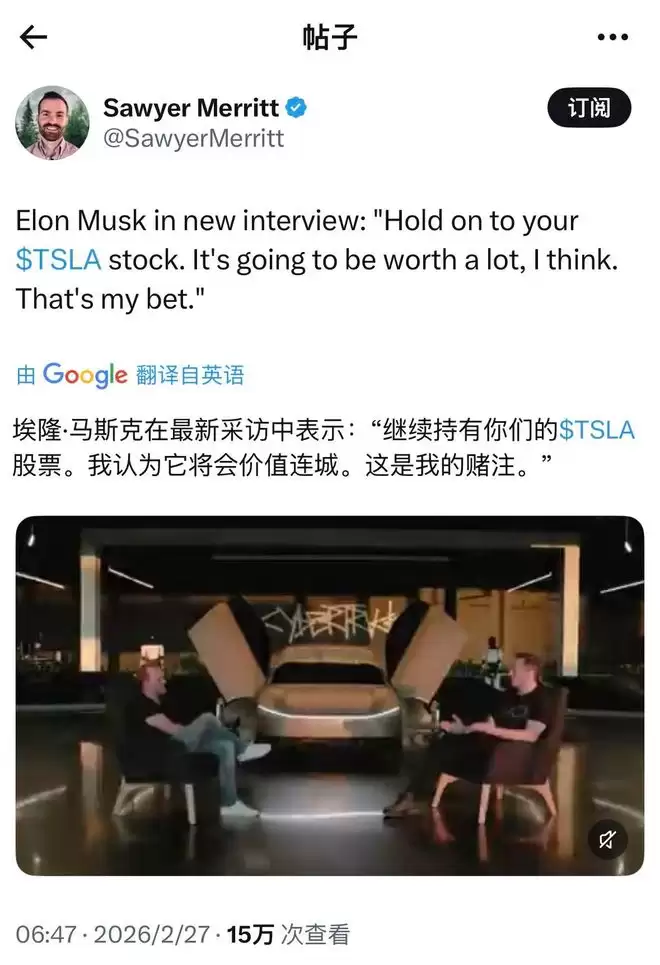The height and width of the screenshot is (965, 660).
Task: Go back with the arrow icon
Action: point(34,38)
